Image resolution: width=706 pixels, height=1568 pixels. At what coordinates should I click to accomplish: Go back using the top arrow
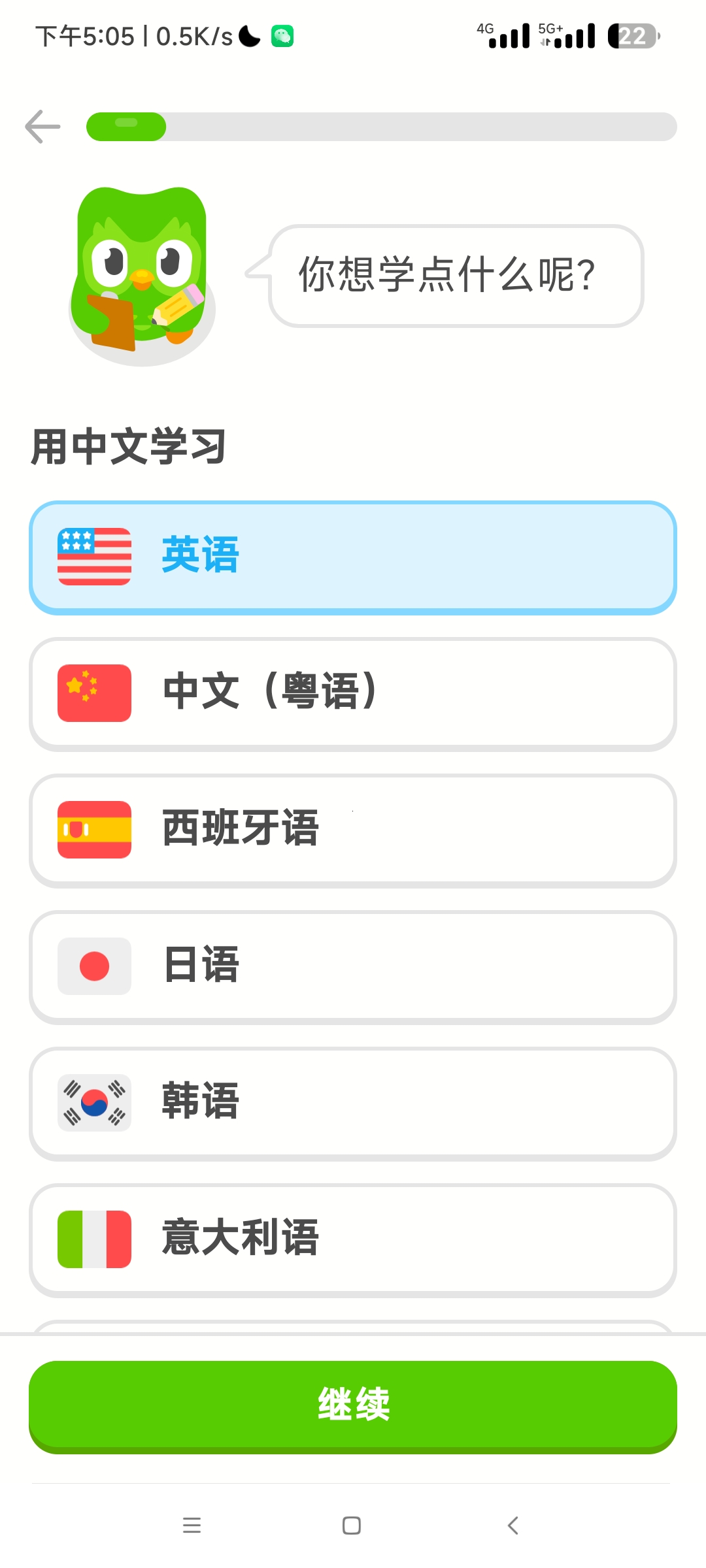pos(43,126)
